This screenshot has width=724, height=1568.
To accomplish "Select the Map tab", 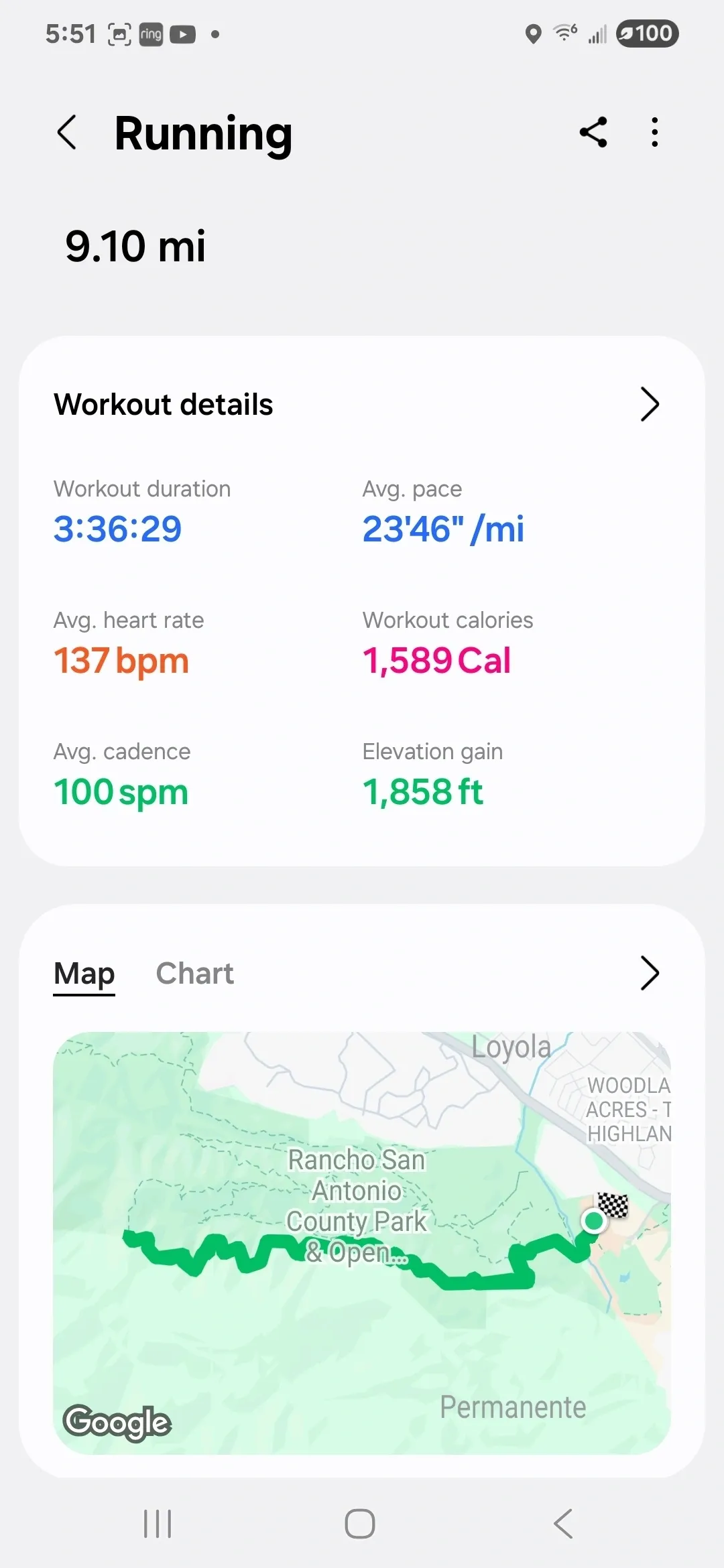I will click(84, 973).
